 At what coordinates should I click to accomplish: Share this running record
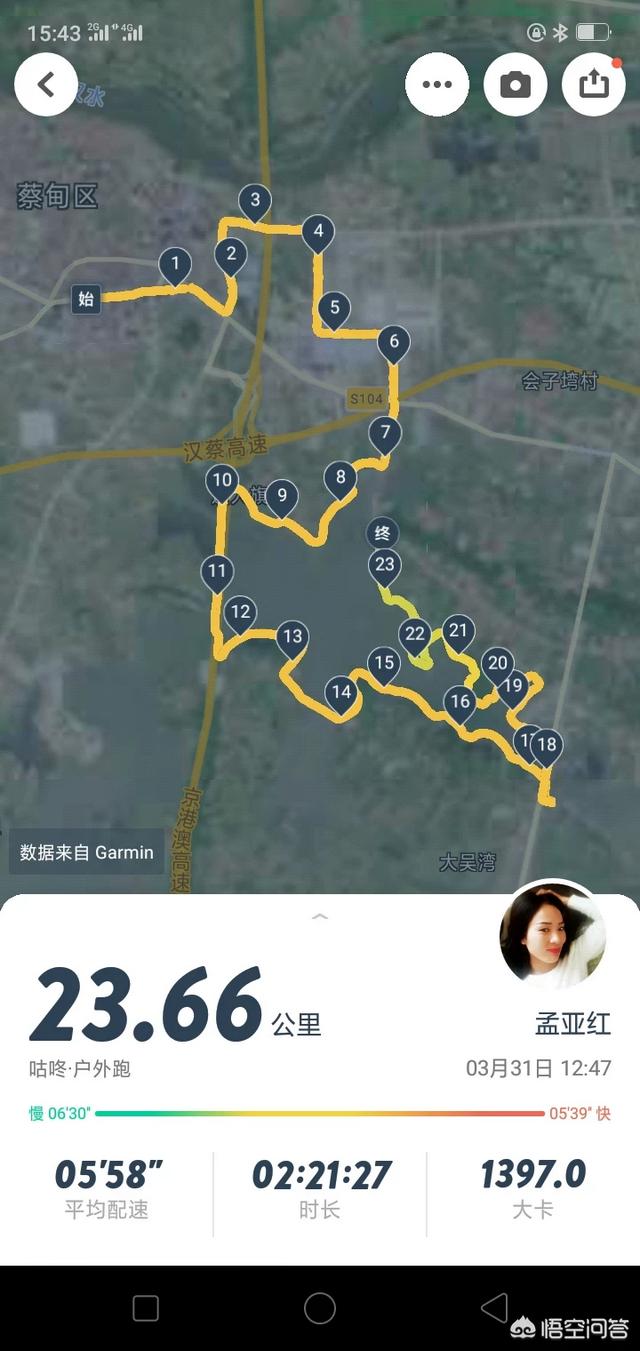(593, 84)
